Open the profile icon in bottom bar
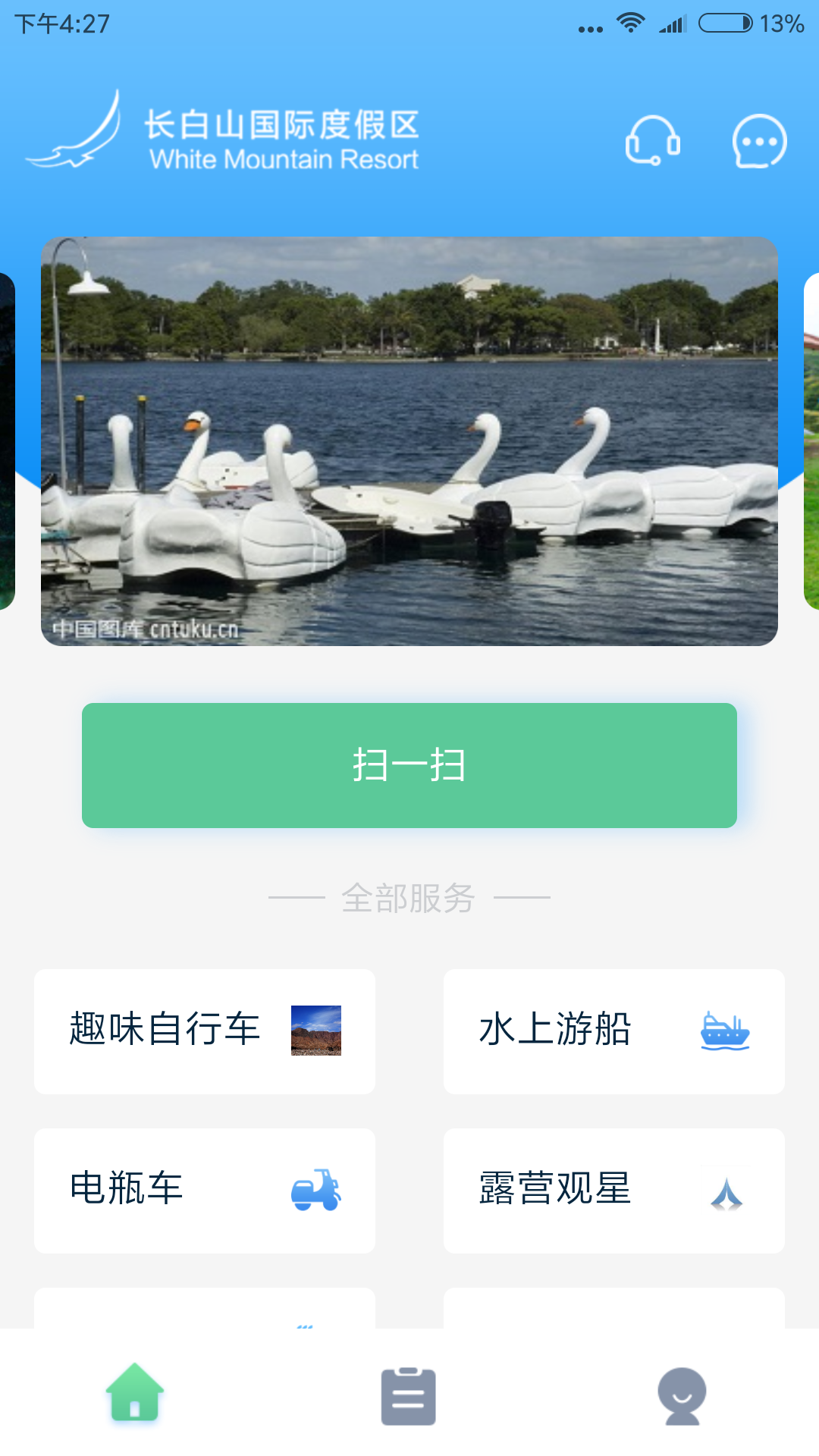This screenshot has height=1456, width=819. (682, 1398)
